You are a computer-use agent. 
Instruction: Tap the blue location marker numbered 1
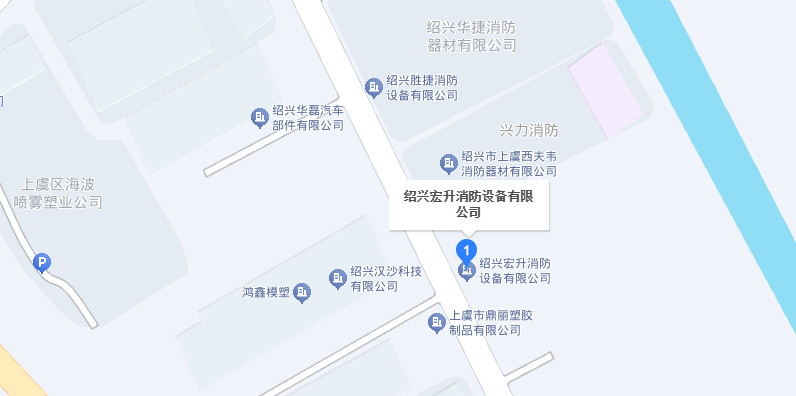click(466, 251)
